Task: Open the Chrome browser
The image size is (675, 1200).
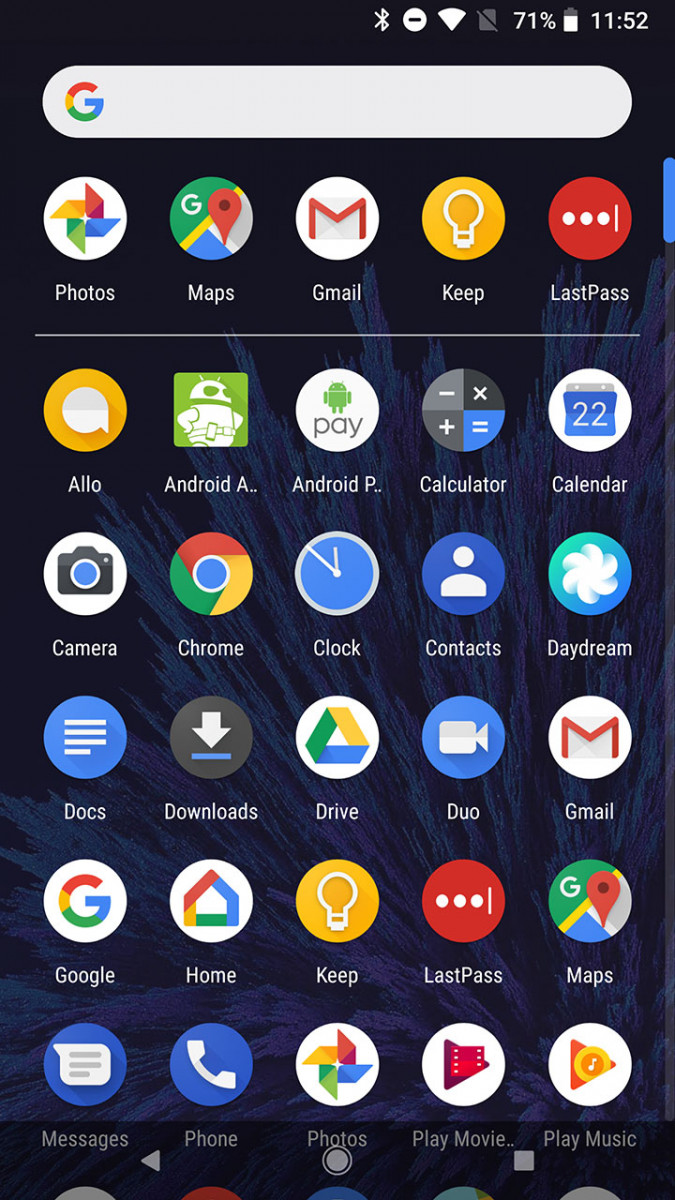Action: tap(211, 574)
